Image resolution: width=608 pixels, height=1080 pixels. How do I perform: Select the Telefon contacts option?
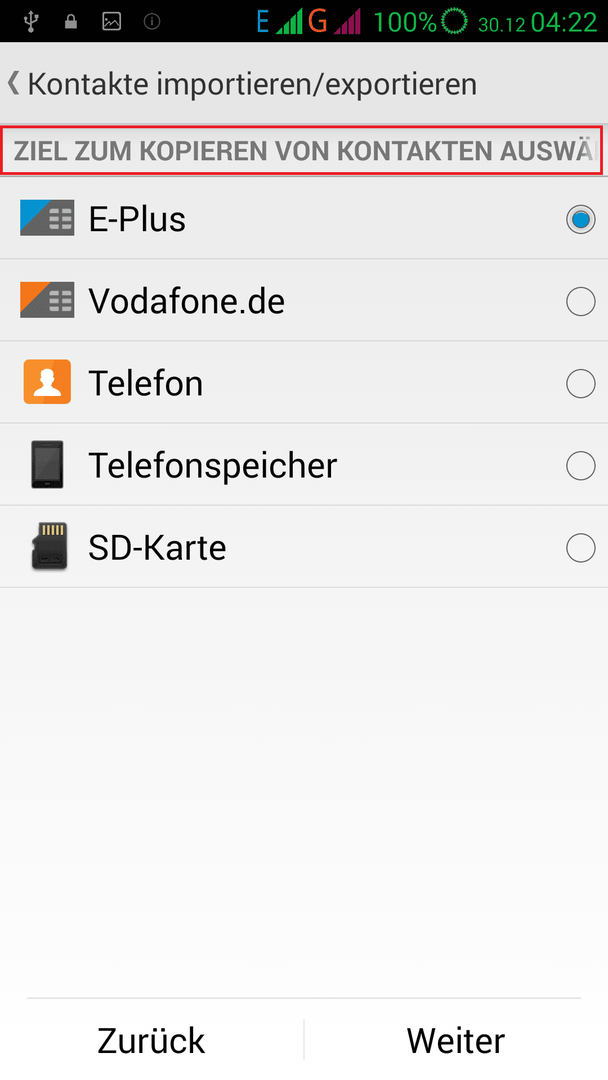[304, 383]
